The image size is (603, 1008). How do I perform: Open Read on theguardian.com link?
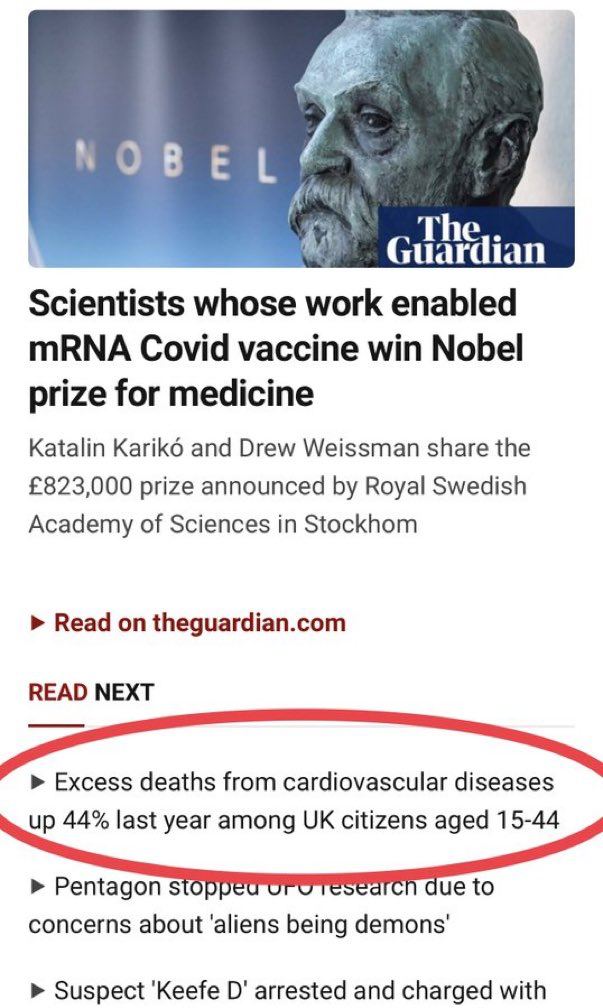pos(198,623)
